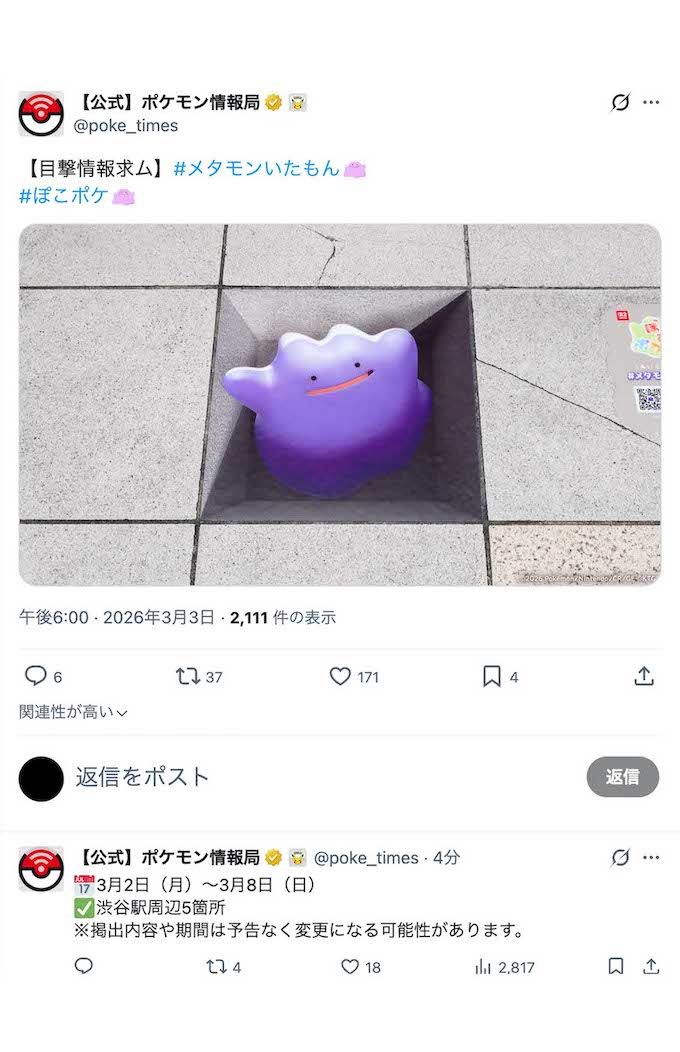Bookmark the 渋谷駅周辺5箇所 reply
Viewport: 680px width, 1052px height.
(616, 967)
